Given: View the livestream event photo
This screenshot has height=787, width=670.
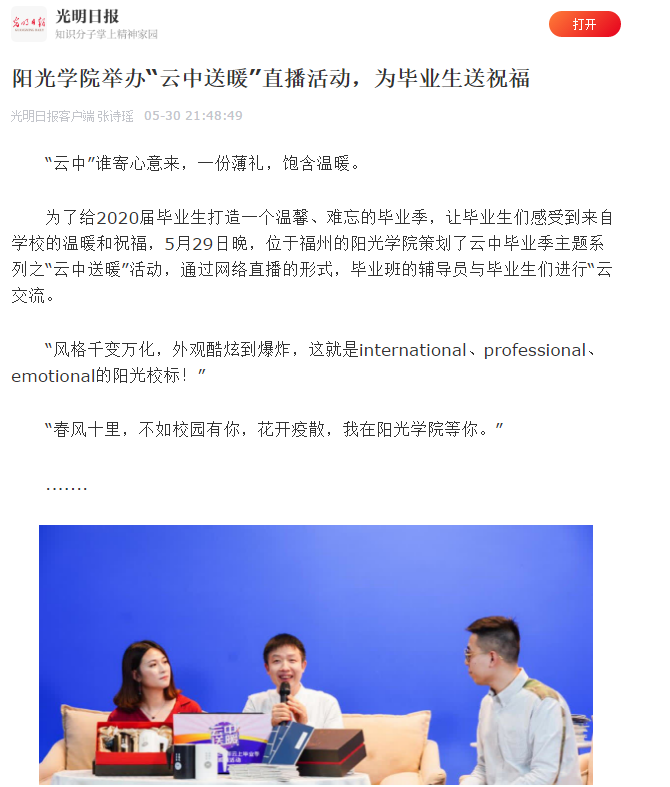Looking at the screenshot, I should click(x=316, y=654).
